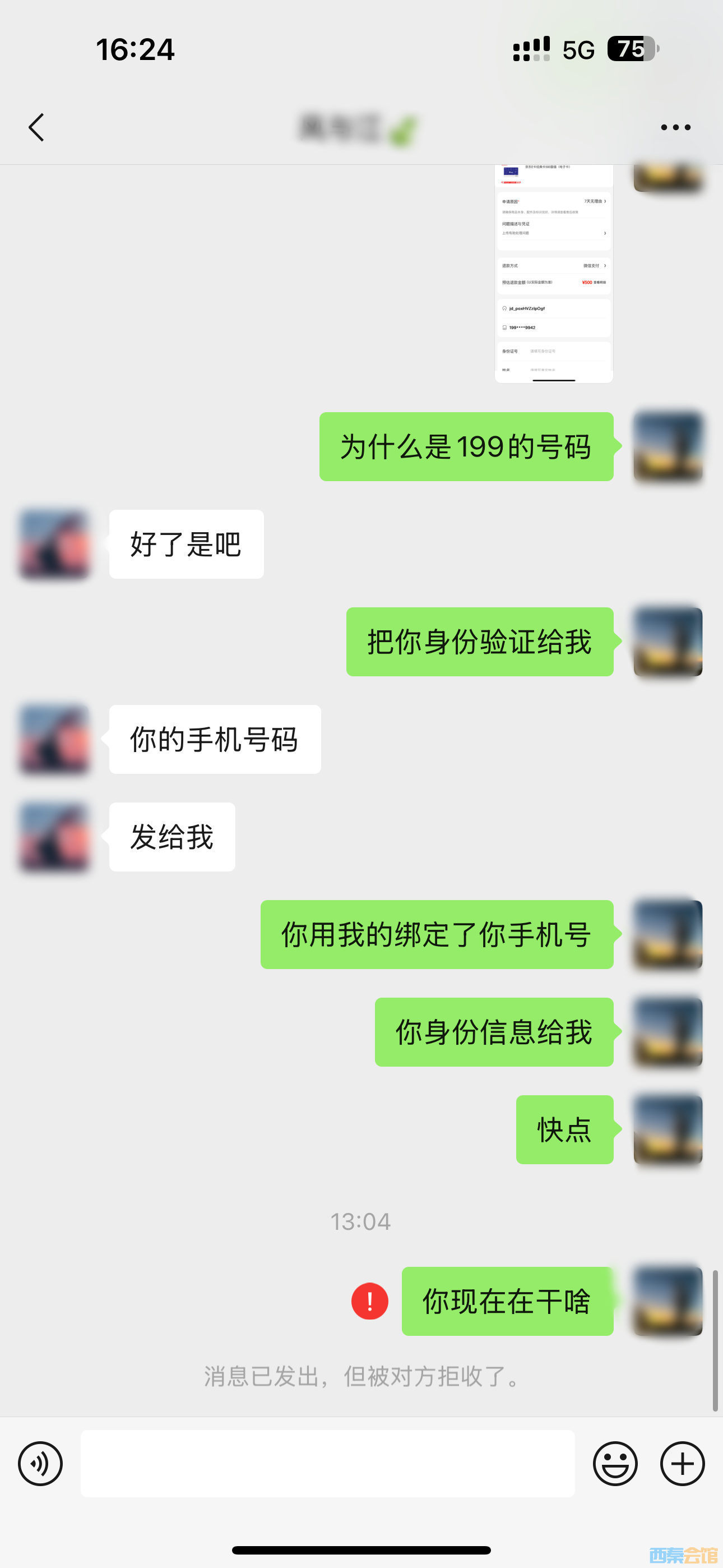Go back to the chat list
Screen dimensions: 723x1568
(x=36, y=127)
